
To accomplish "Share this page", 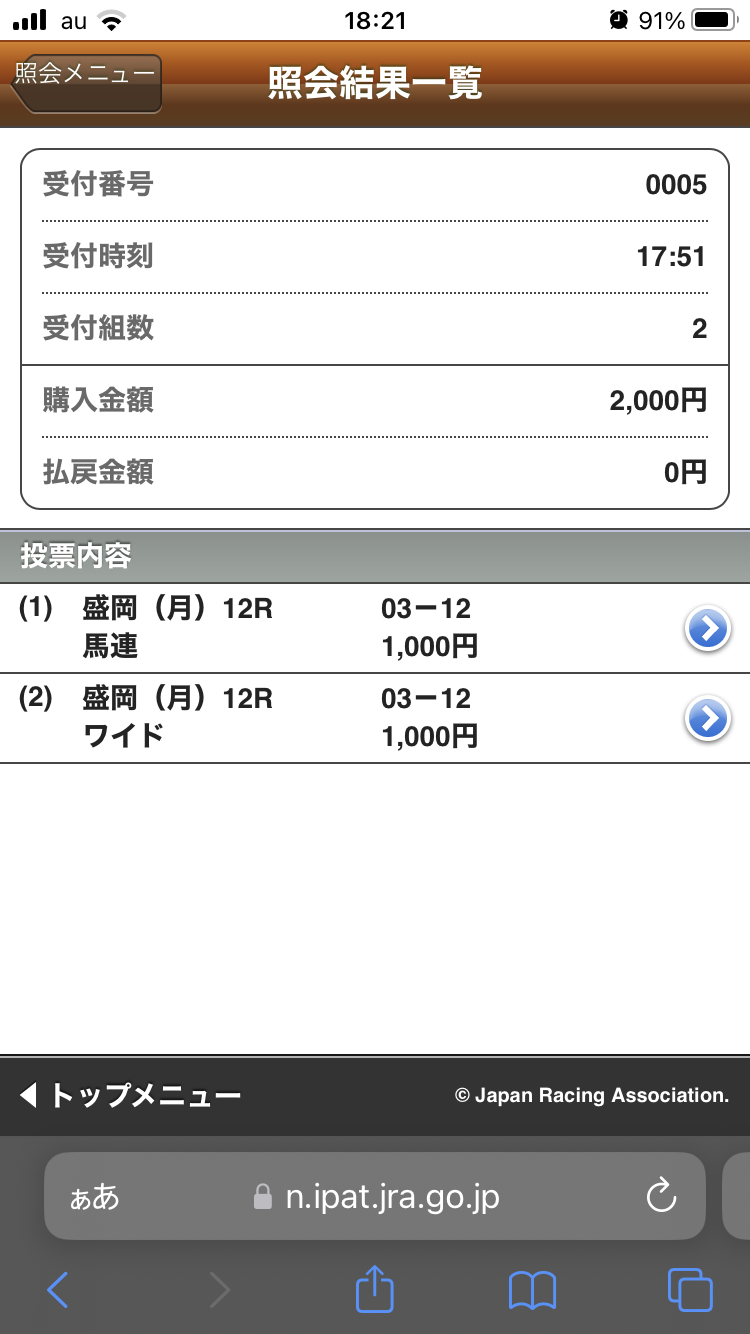I will [375, 1288].
